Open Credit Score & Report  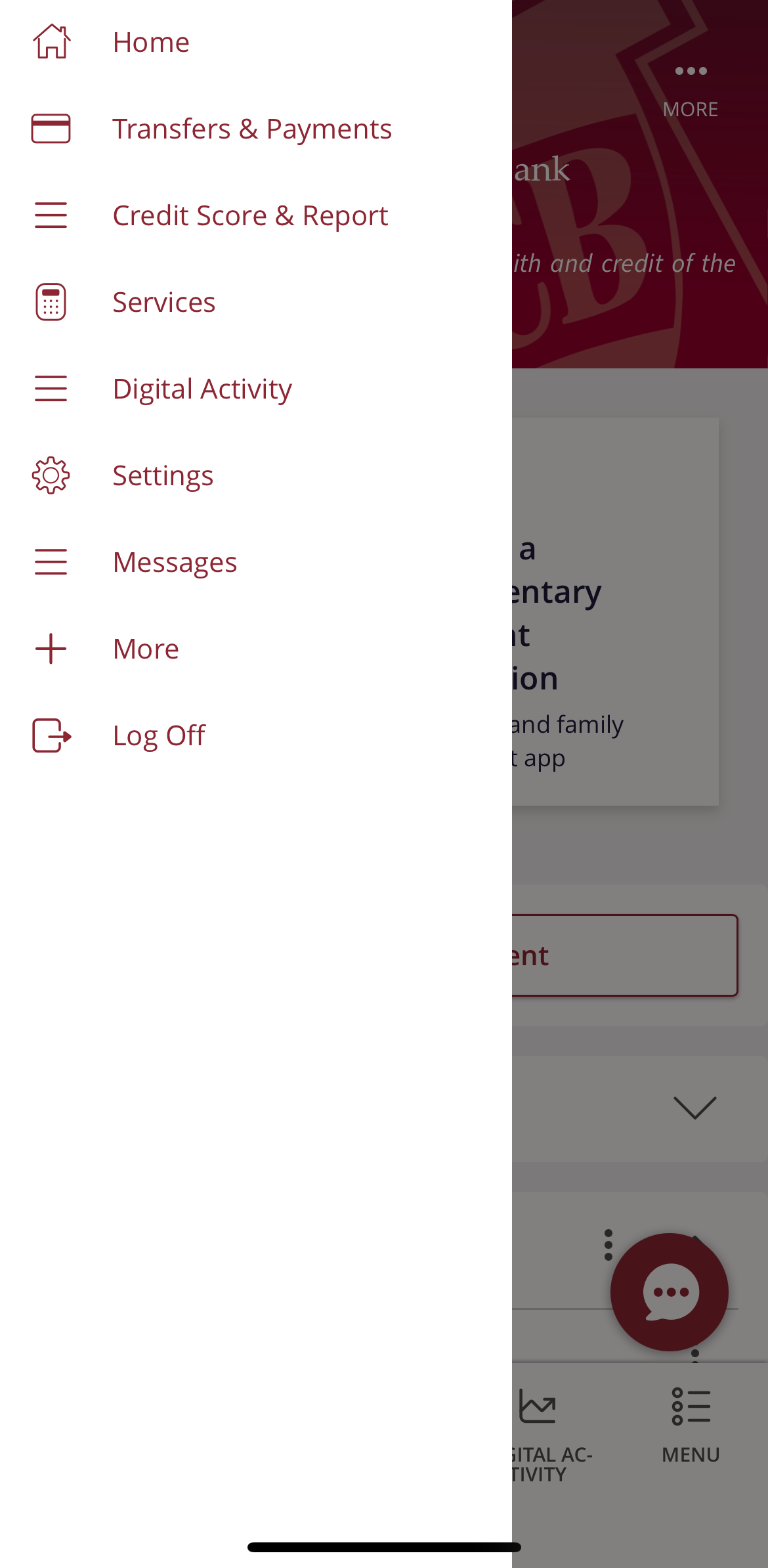[250, 216]
